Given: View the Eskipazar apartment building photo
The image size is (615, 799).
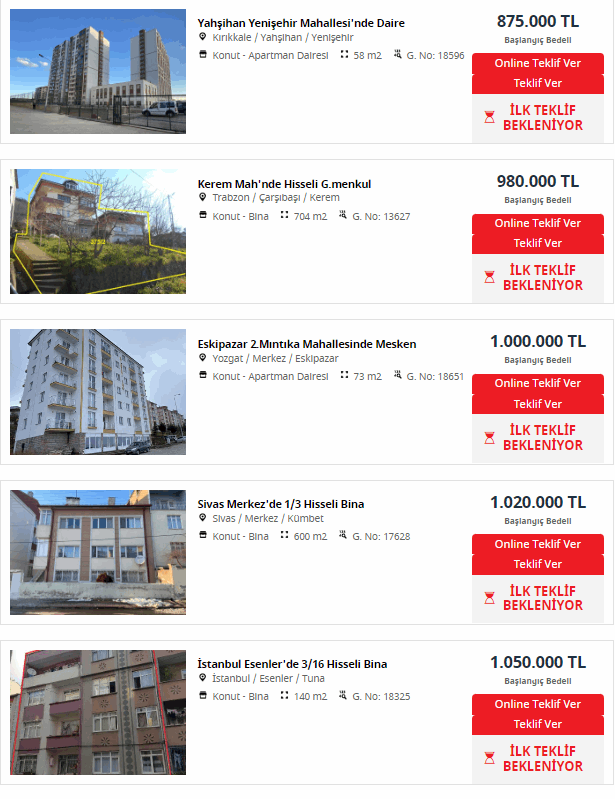Looking at the screenshot, I should tap(98, 392).
